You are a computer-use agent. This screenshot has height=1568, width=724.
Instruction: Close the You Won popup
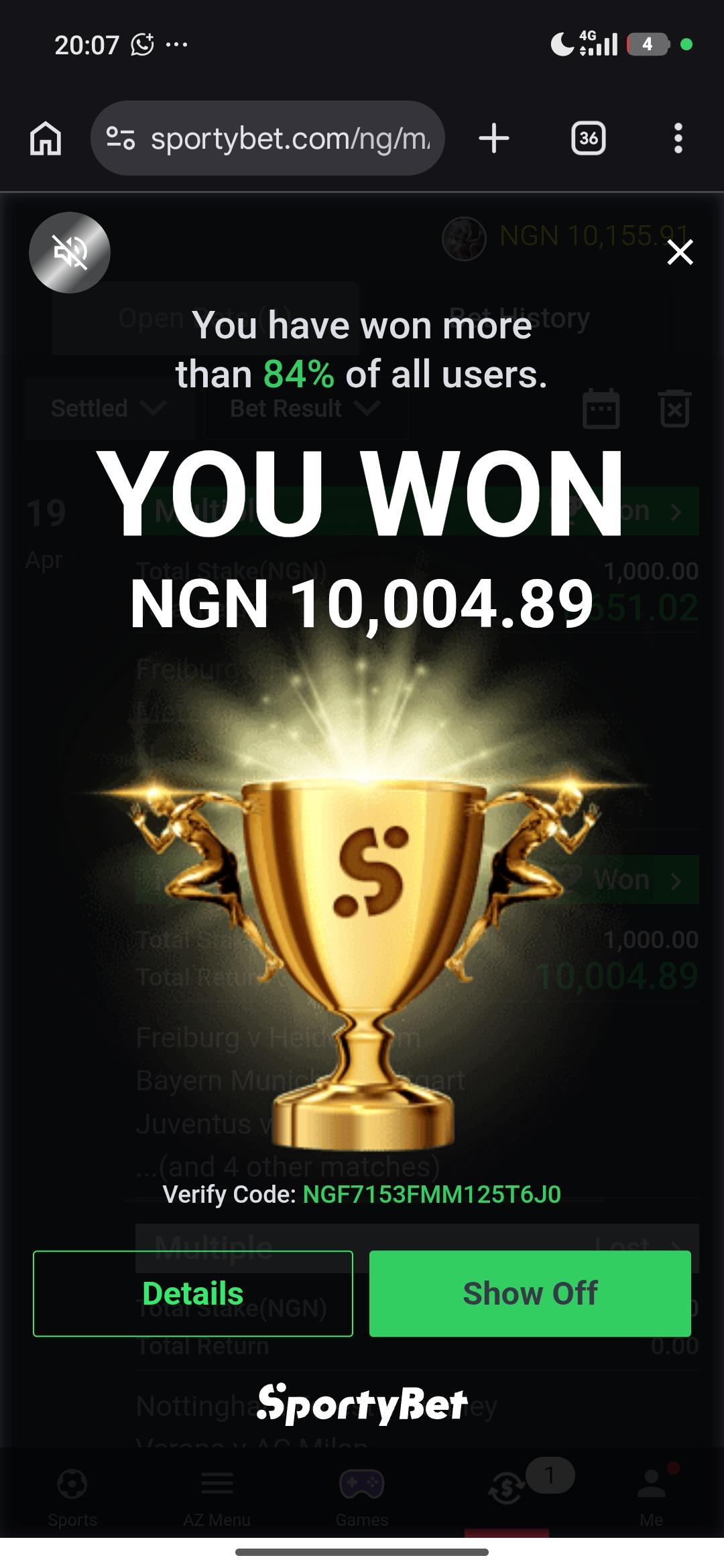click(680, 253)
